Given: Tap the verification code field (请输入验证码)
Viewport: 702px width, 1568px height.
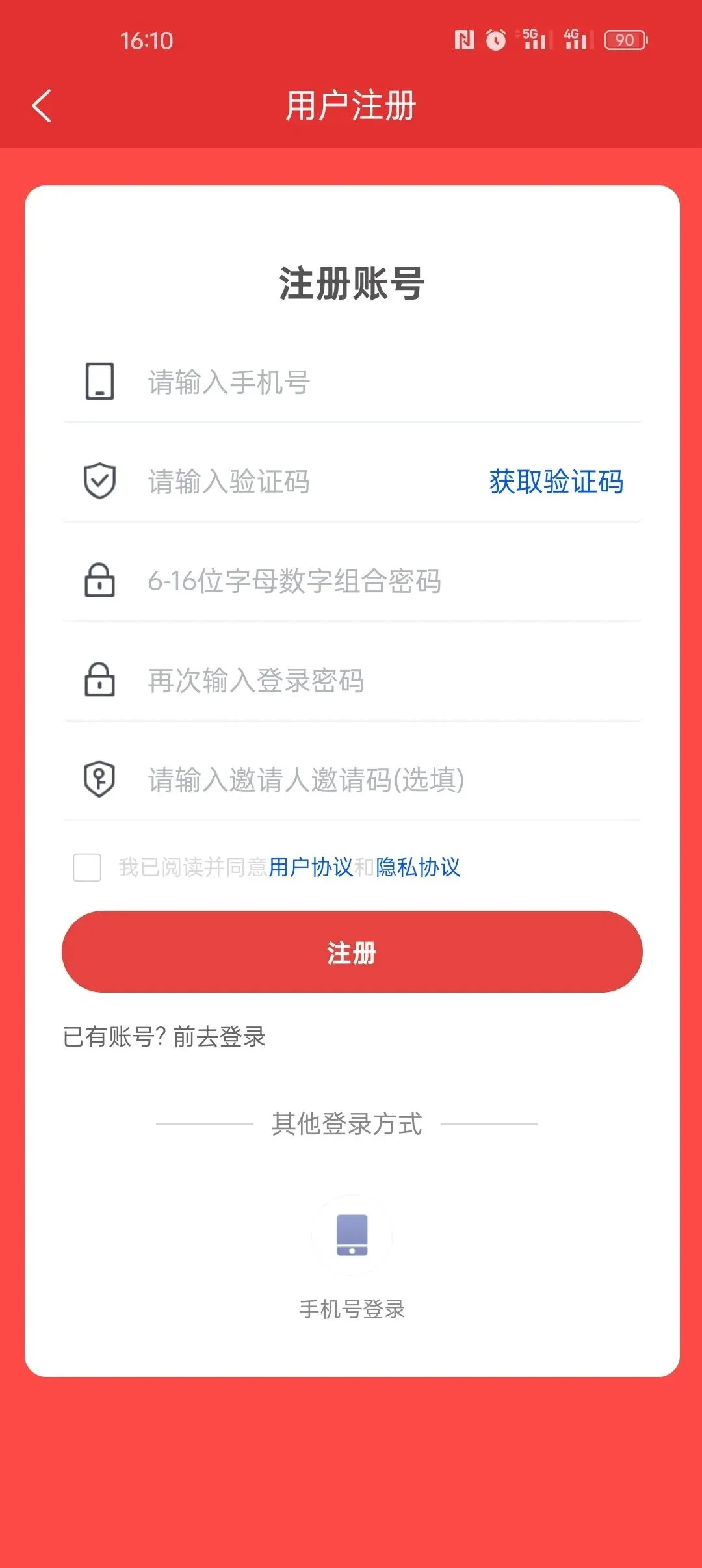Looking at the screenshot, I should 305,482.
